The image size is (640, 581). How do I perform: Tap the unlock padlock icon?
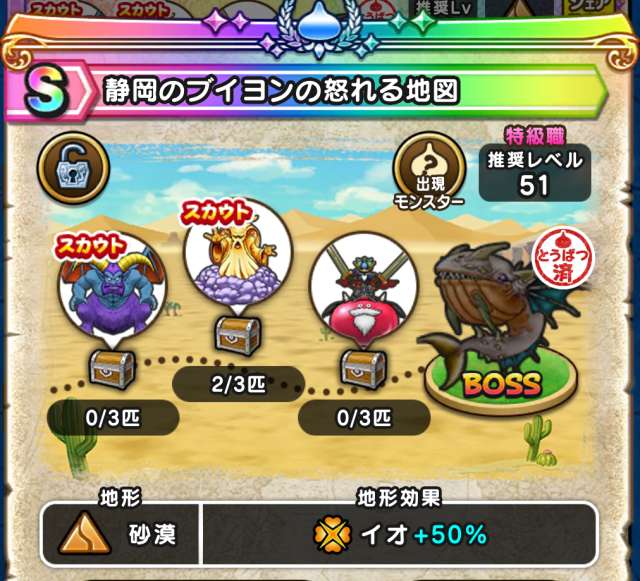coord(72,171)
